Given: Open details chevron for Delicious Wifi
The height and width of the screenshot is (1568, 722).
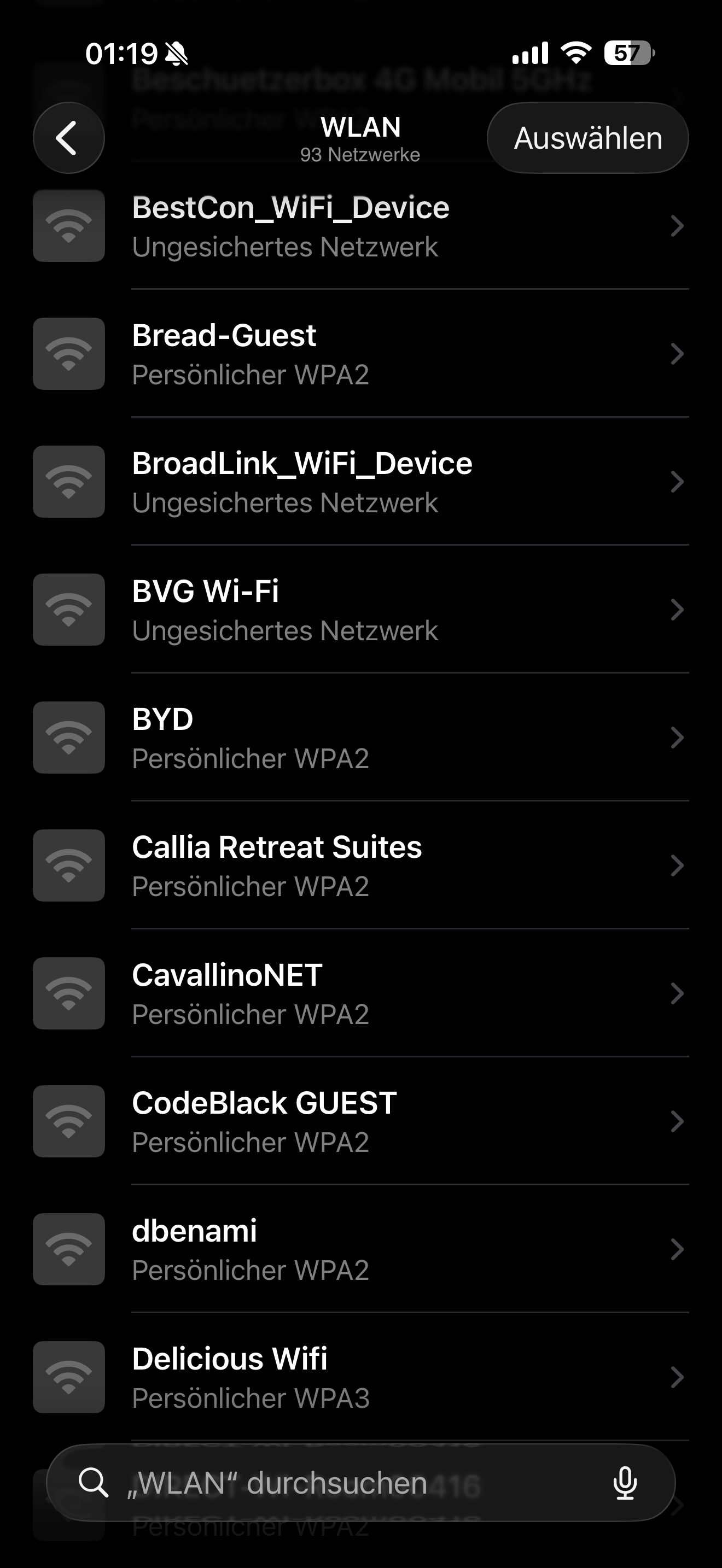Looking at the screenshot, I should click(x=678, y=1378).
